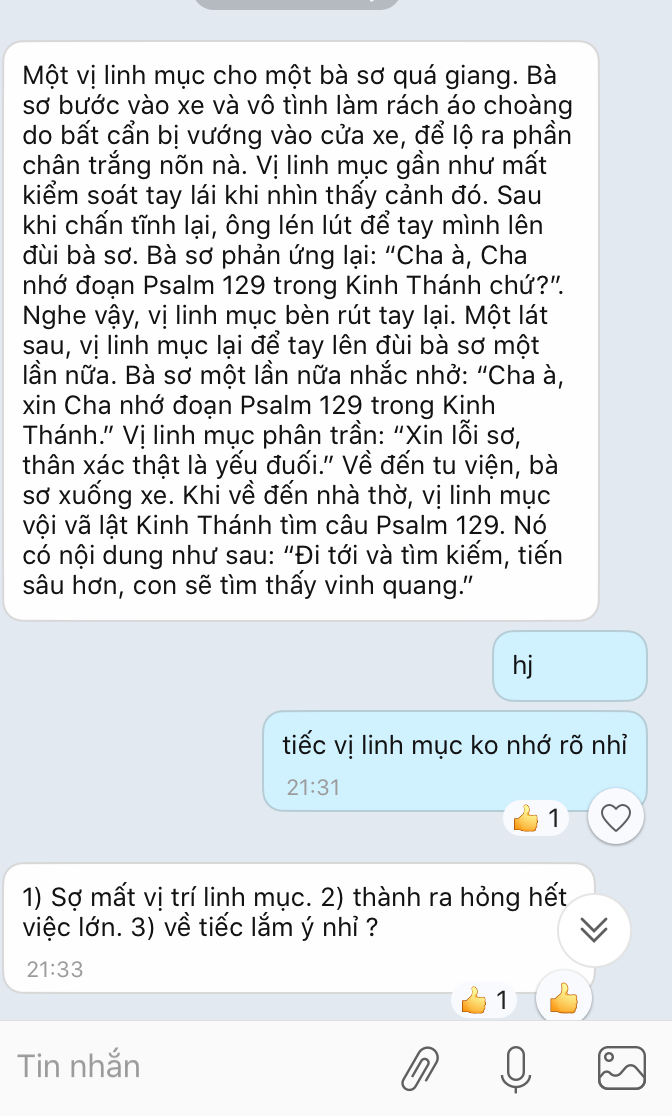React with heart to the 21:31 message

tap(617, 819)
